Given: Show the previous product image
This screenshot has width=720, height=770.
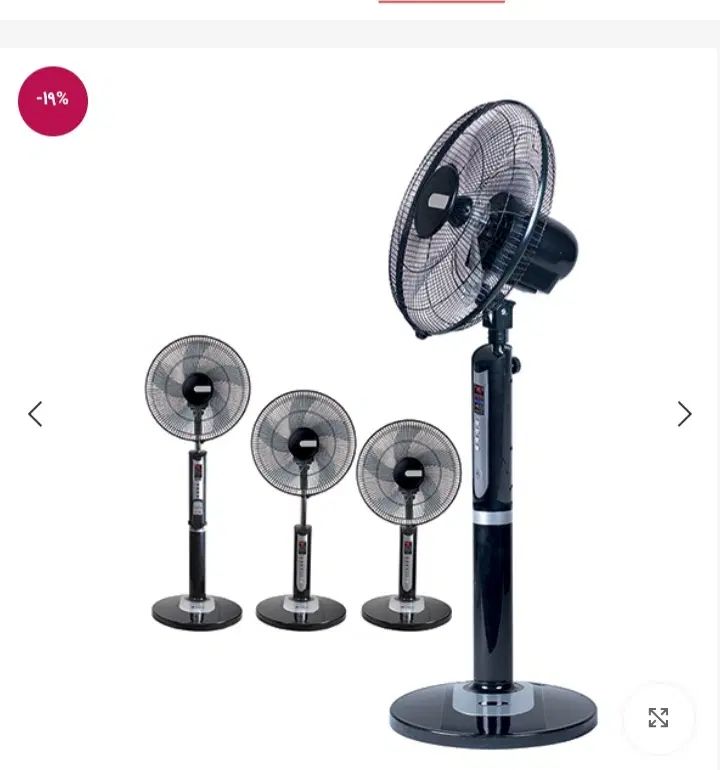Looking at the screenshot, I should click(x=35, y=414).
